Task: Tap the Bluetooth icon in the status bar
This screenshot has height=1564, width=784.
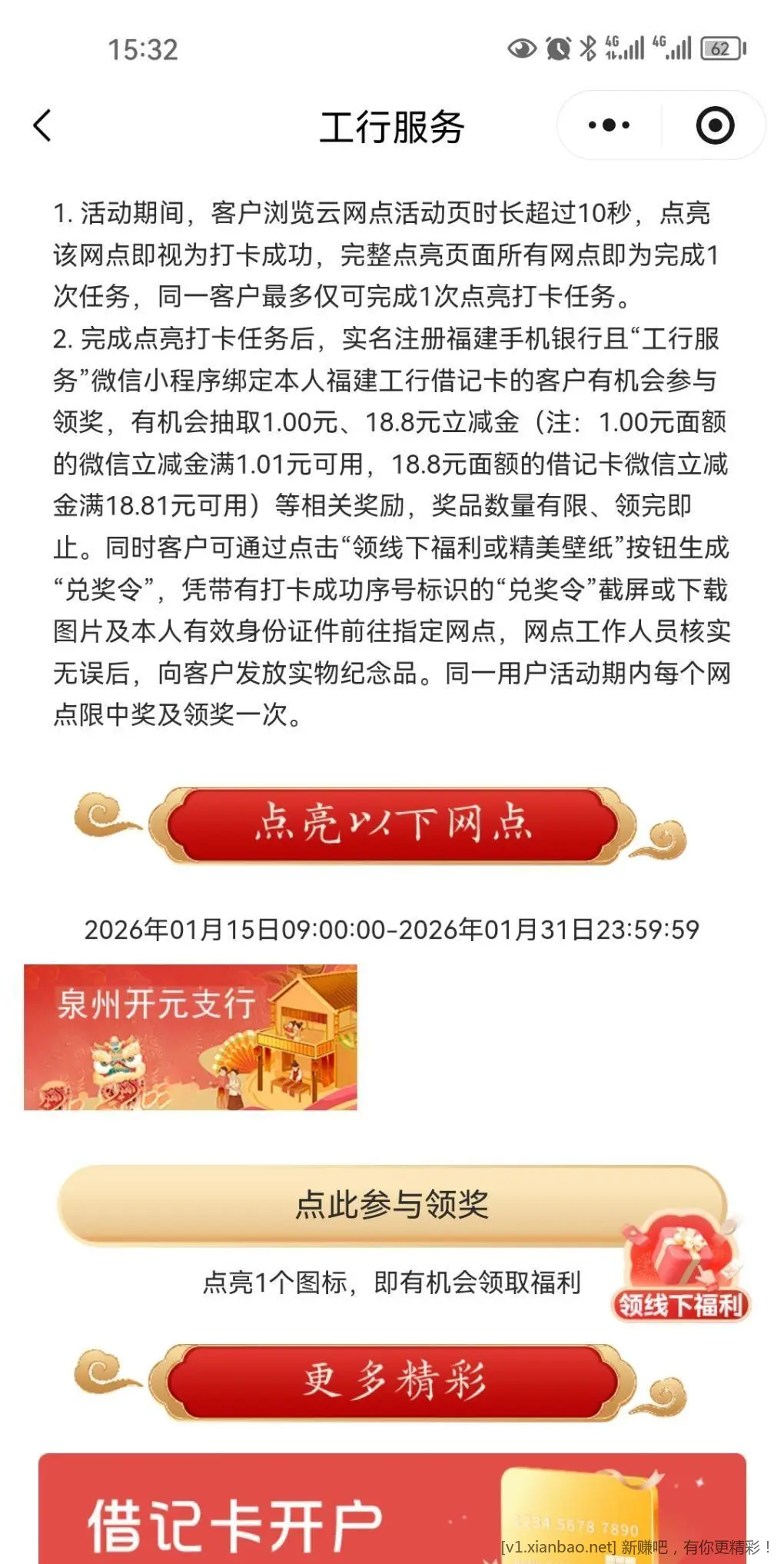Action: coord(587,48)
